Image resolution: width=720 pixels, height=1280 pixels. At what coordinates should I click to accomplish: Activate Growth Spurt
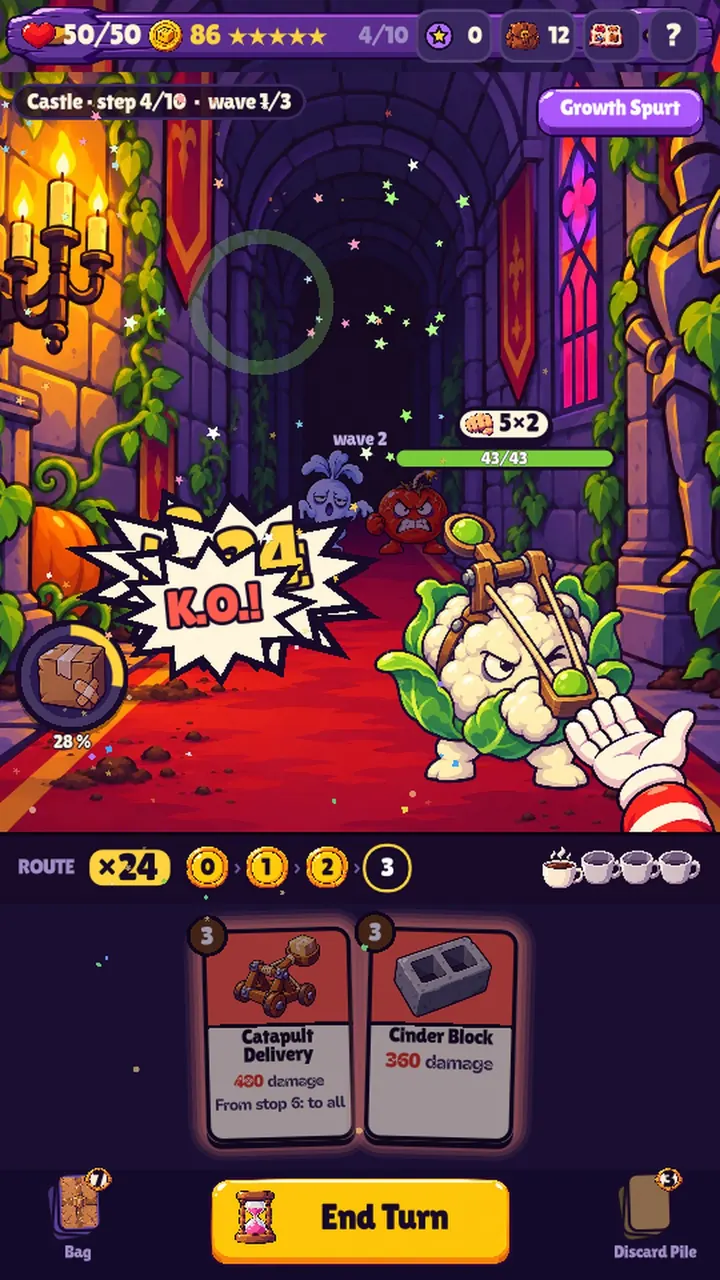[x=620, y=109]
